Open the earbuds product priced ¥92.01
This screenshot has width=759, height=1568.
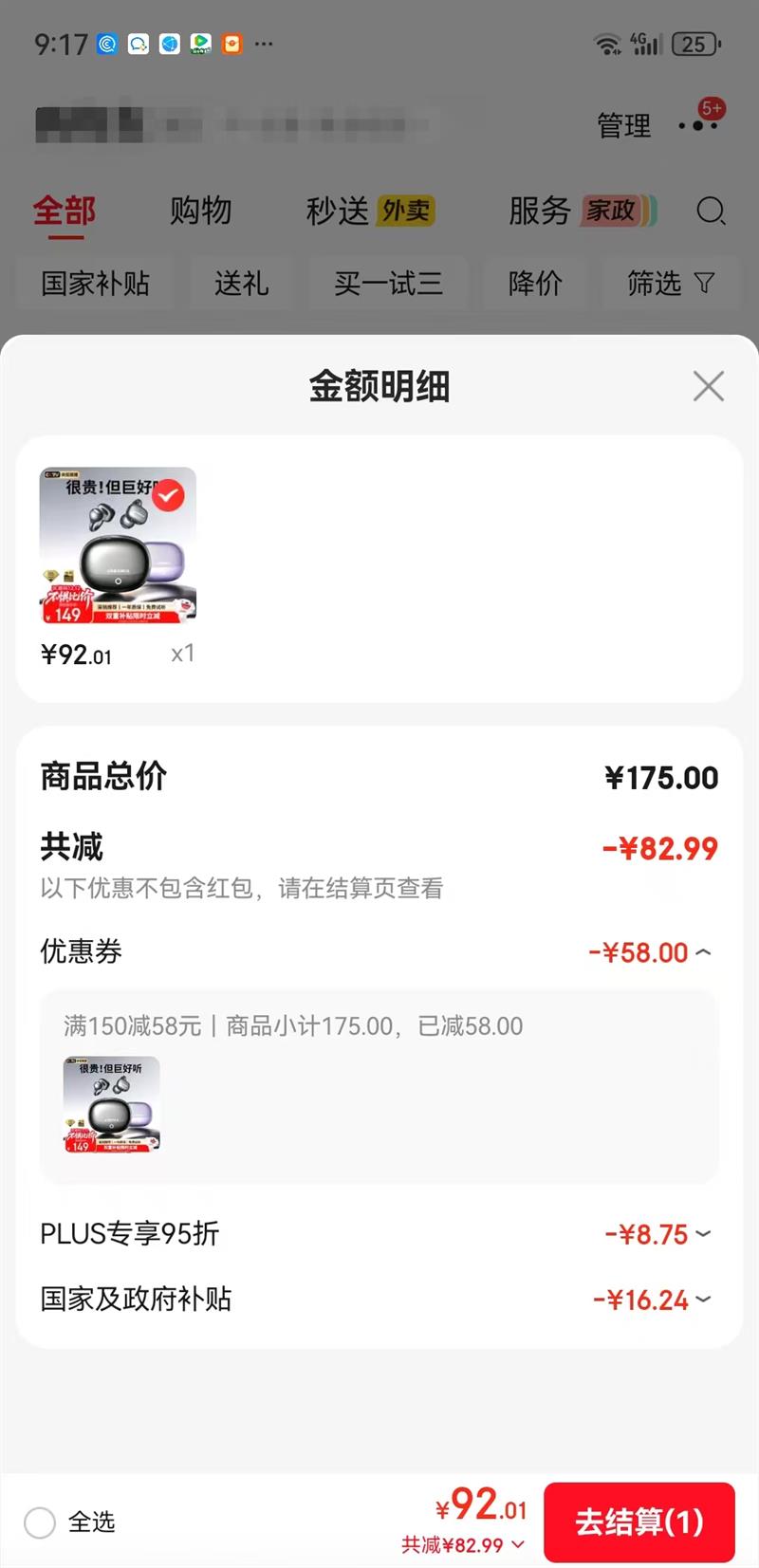point(118,544)
